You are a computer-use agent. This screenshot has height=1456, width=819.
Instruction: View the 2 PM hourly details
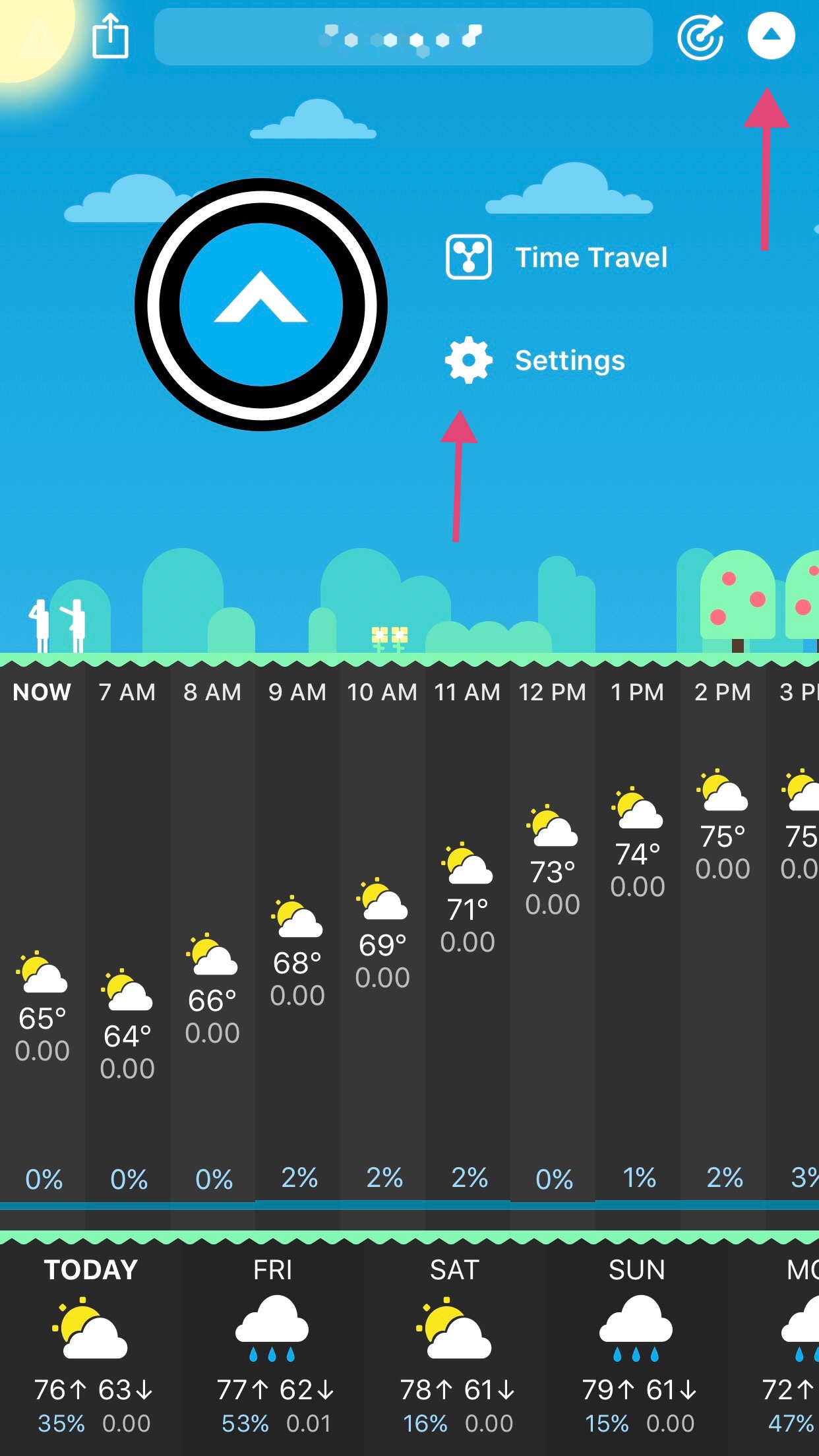[723, 824]
